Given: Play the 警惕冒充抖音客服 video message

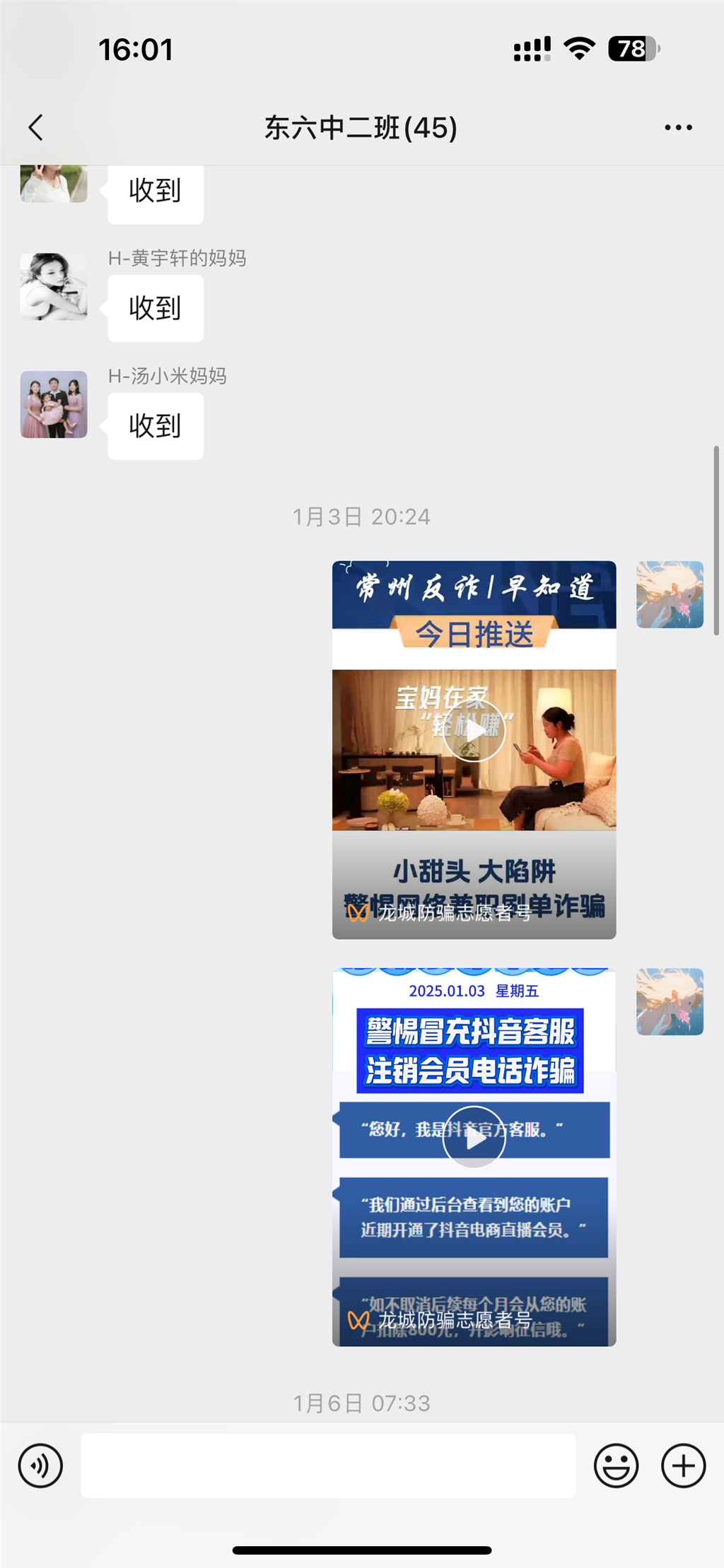Looking at the screenshot, I should [x=474, y=1137].
